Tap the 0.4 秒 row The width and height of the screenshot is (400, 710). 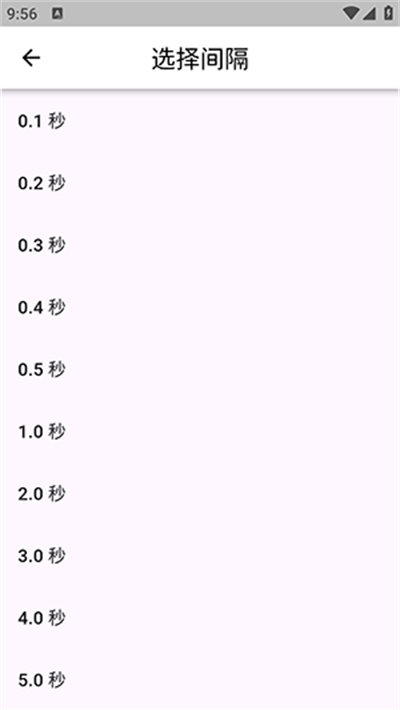(x=200, y=307)
